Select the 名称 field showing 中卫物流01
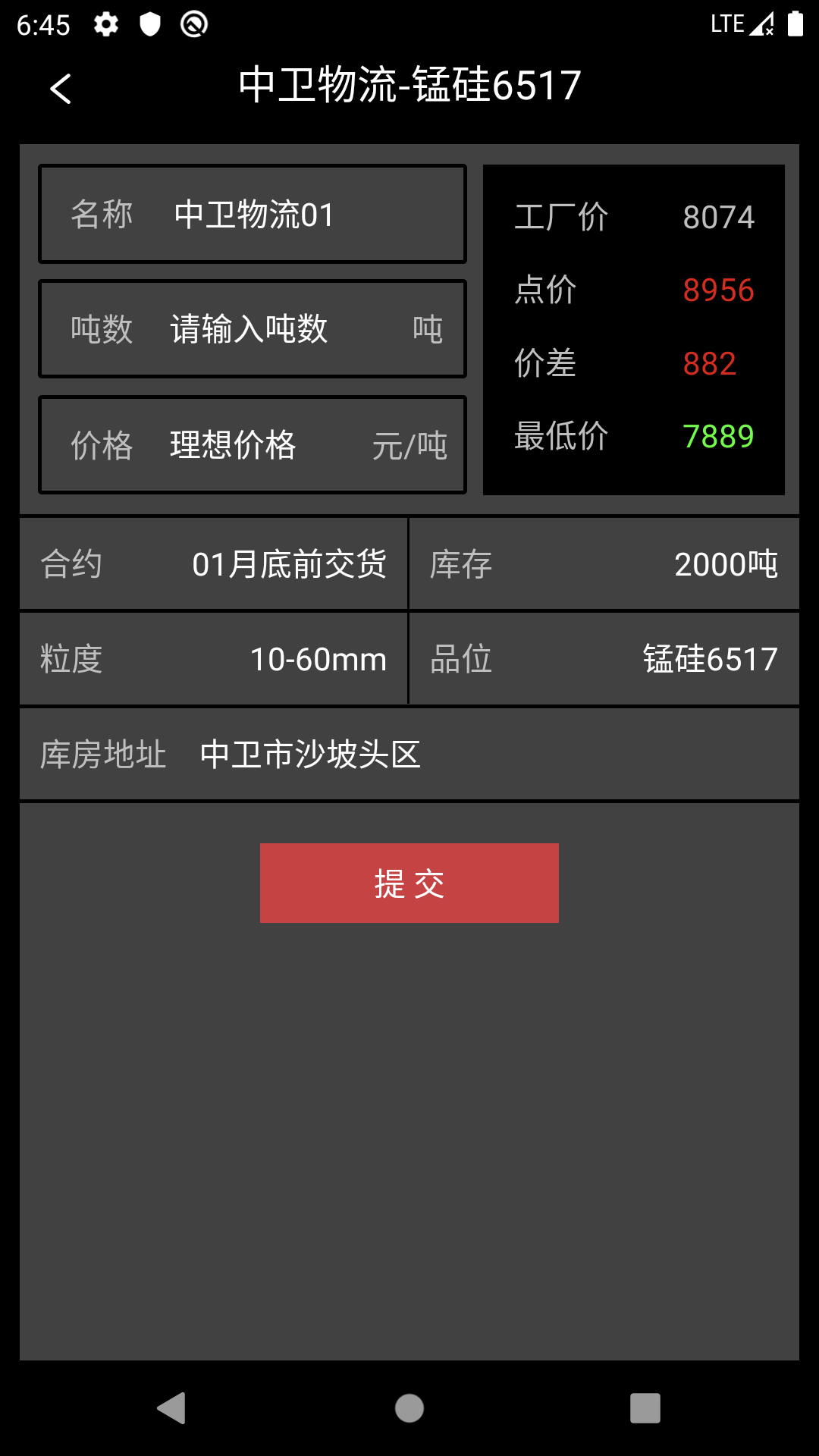 pyautogui.click(x=252, y=213)
